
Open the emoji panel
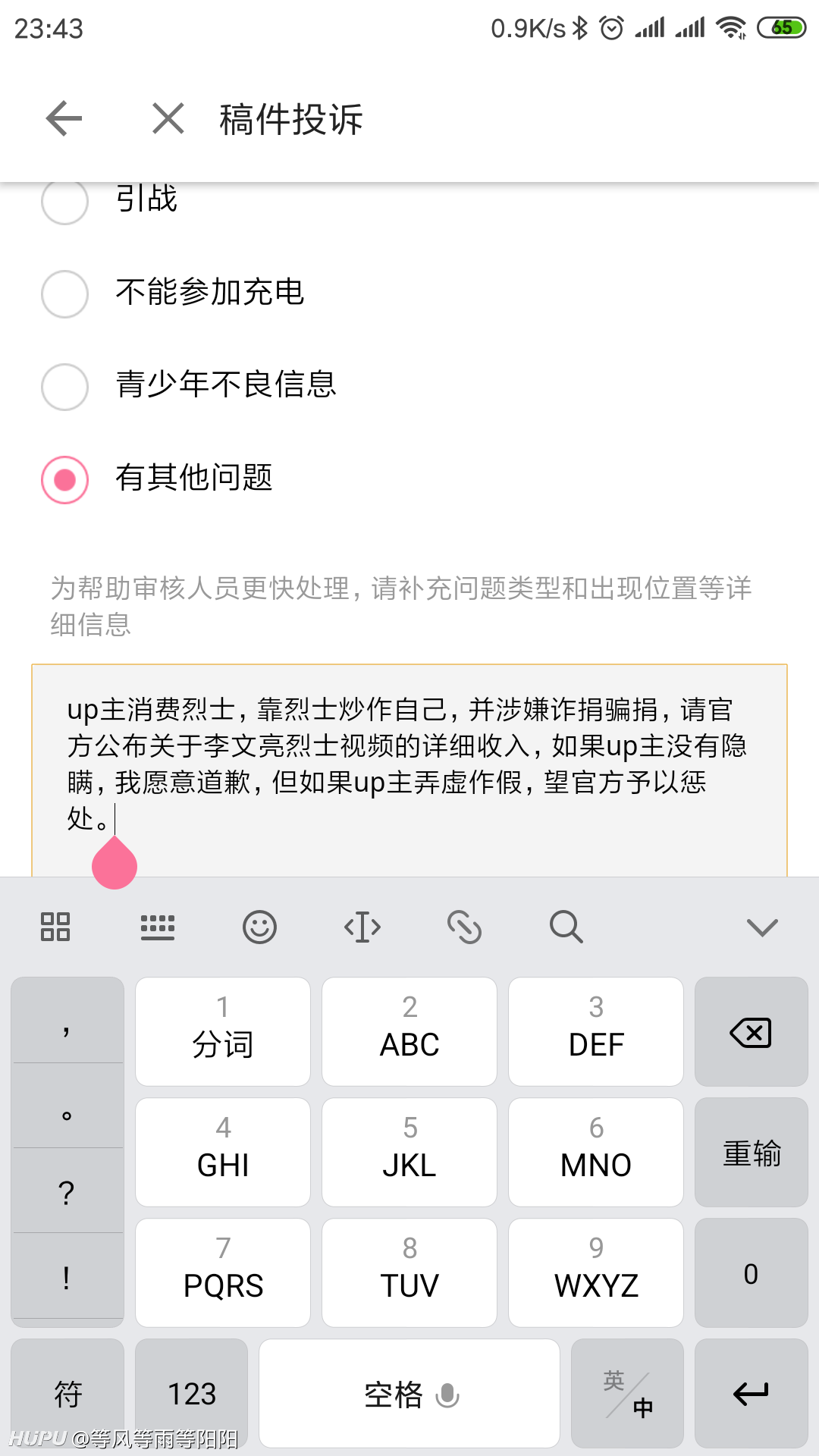pos(259,927)
